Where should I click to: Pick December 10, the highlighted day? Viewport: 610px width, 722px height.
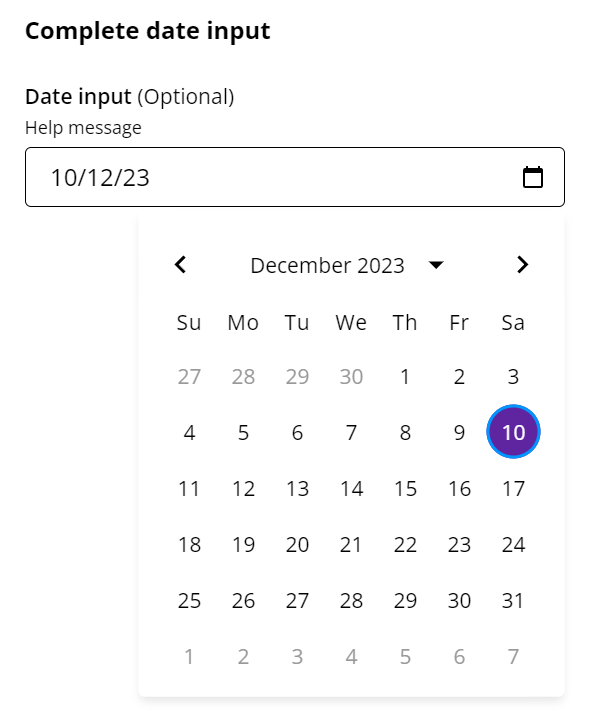513,433
